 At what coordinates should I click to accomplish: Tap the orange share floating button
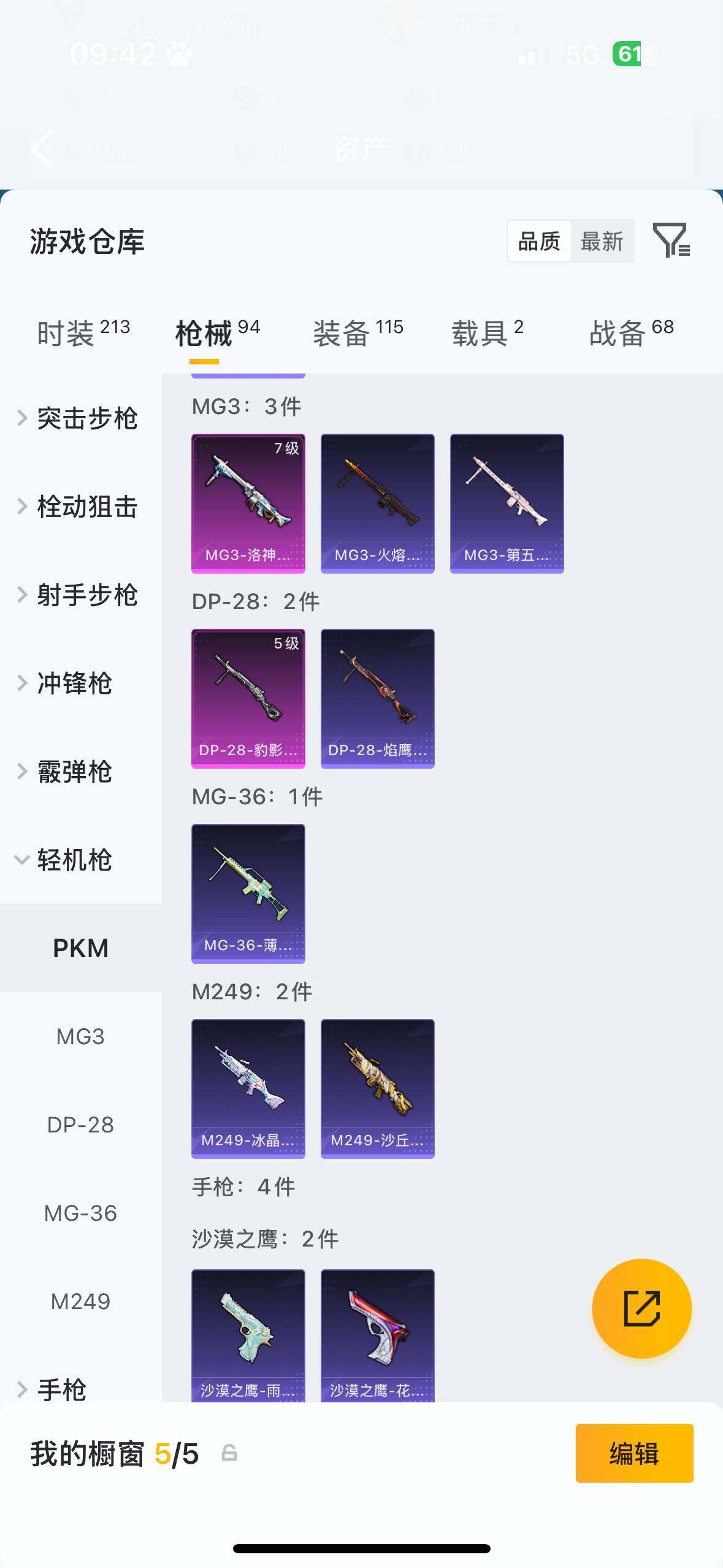coord(641,1309)
